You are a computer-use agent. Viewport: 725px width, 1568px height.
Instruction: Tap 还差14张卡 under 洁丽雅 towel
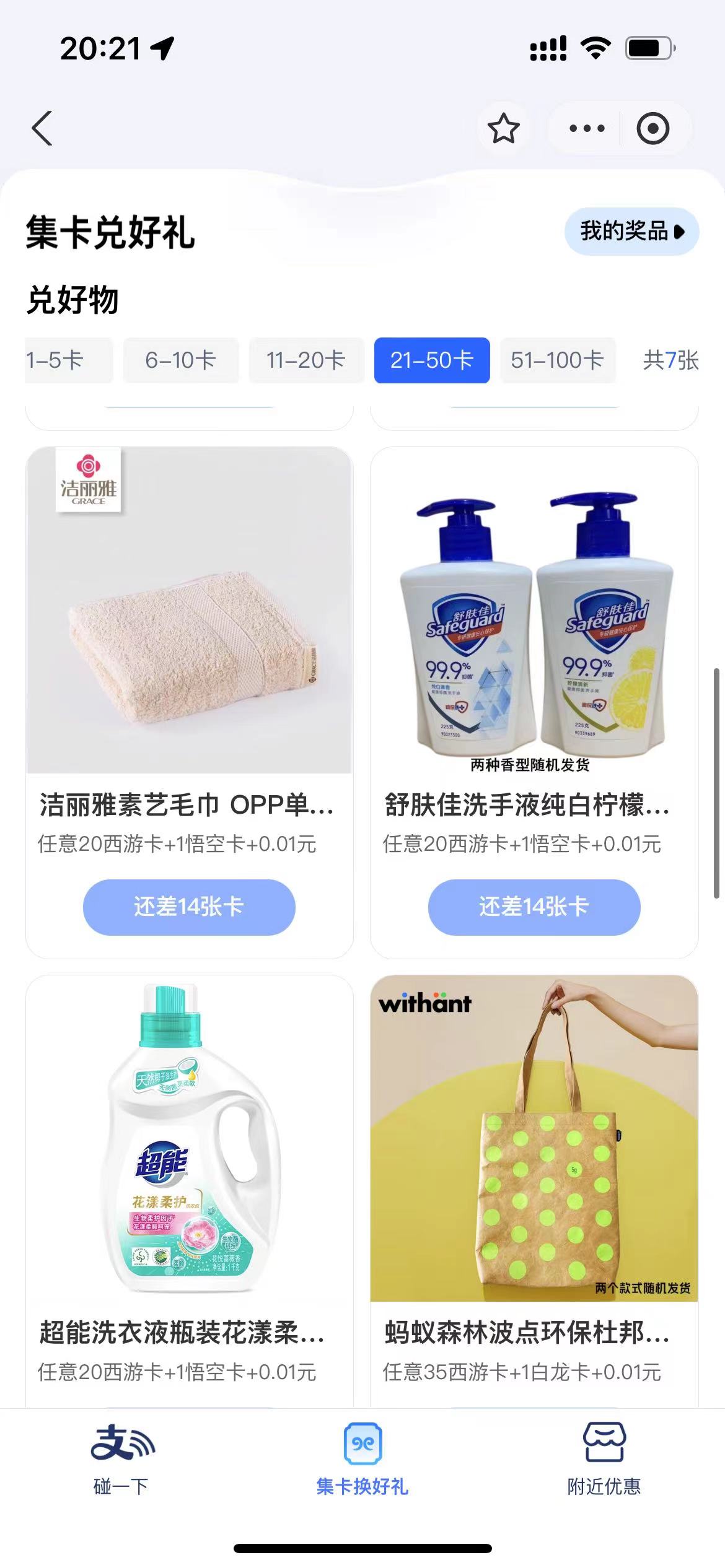click(x=189, y=907)
